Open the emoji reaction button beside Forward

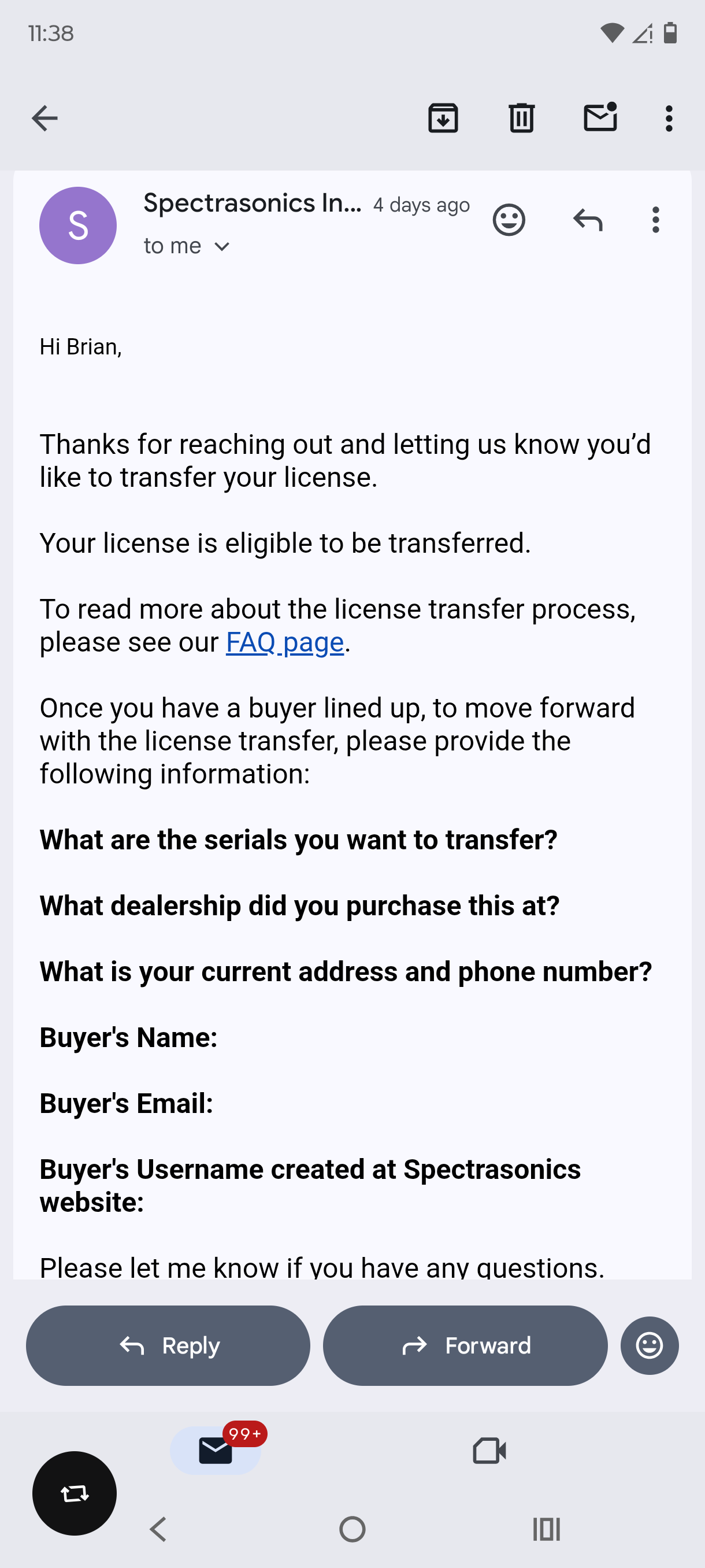[649, 1345]
